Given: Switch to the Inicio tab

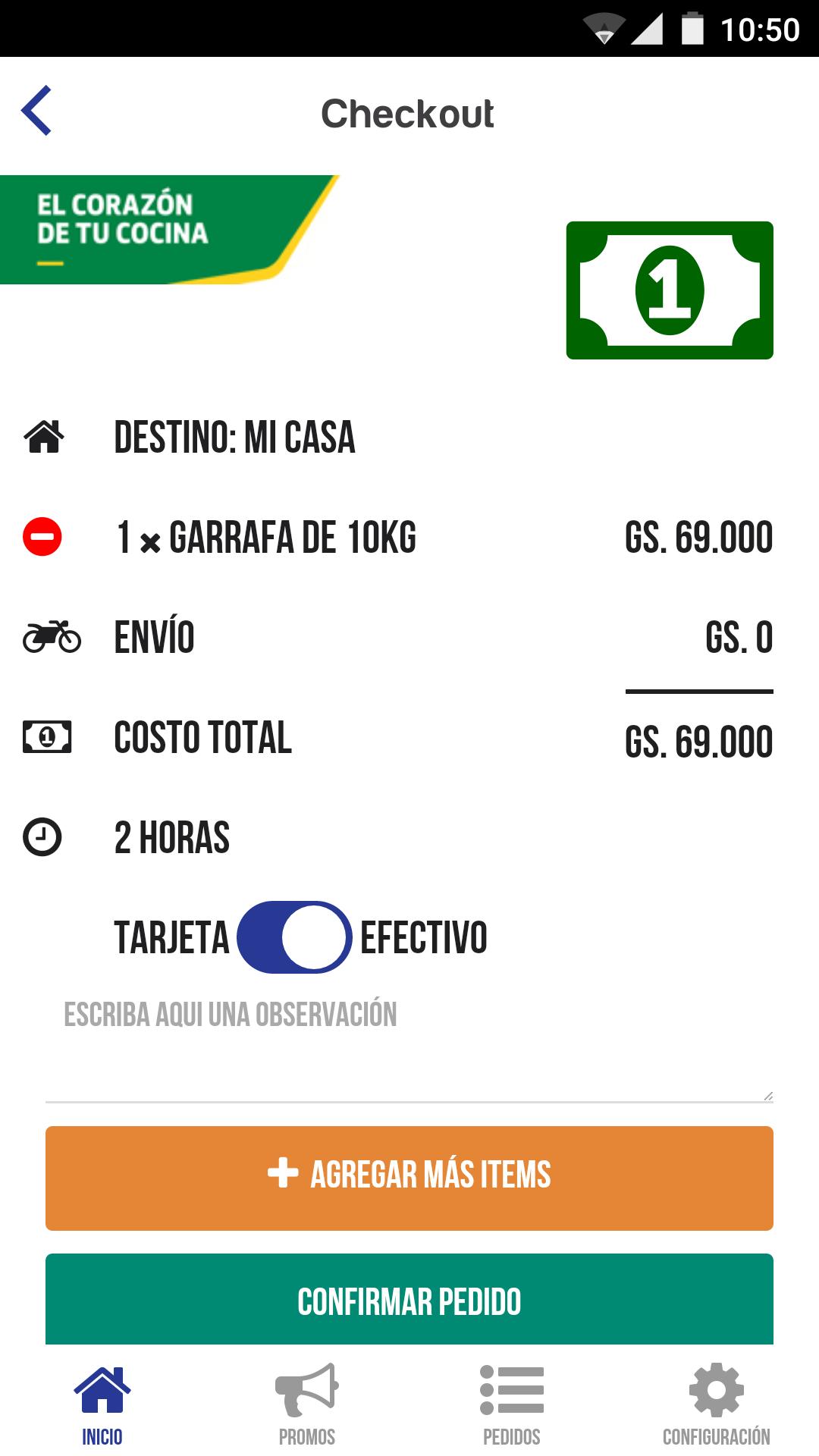Looking at the screenshot, I should click(x=102, y=1404).
